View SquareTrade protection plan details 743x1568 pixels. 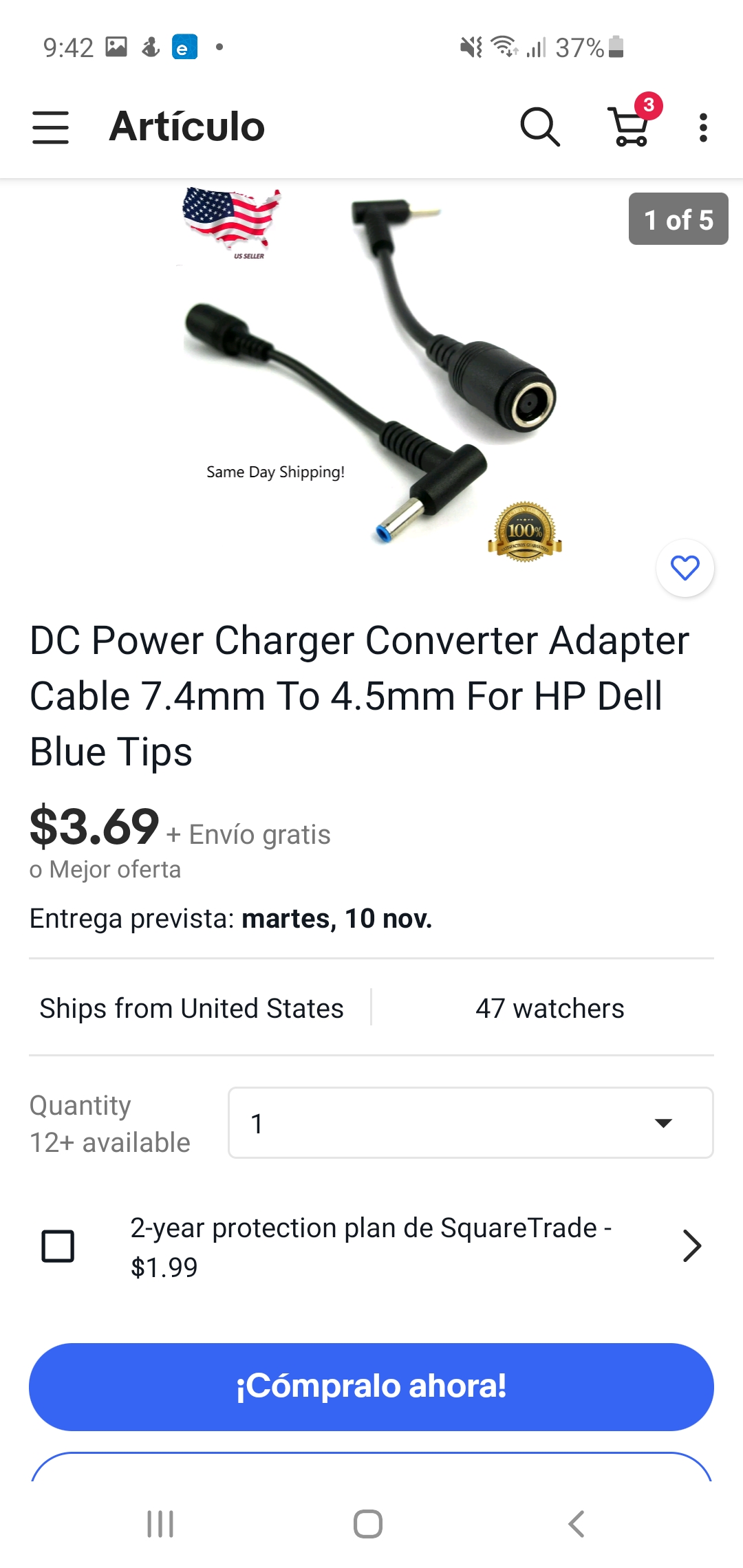691,1246
